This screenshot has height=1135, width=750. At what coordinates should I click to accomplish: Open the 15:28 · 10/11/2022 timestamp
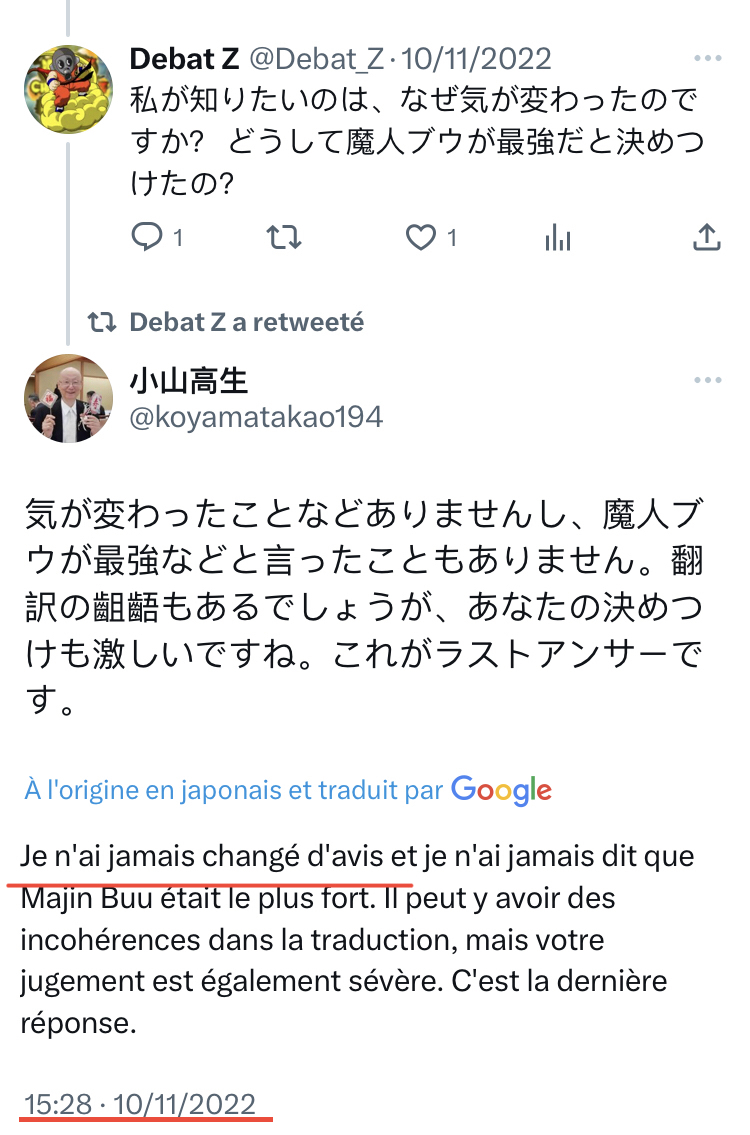point(140,1105)
